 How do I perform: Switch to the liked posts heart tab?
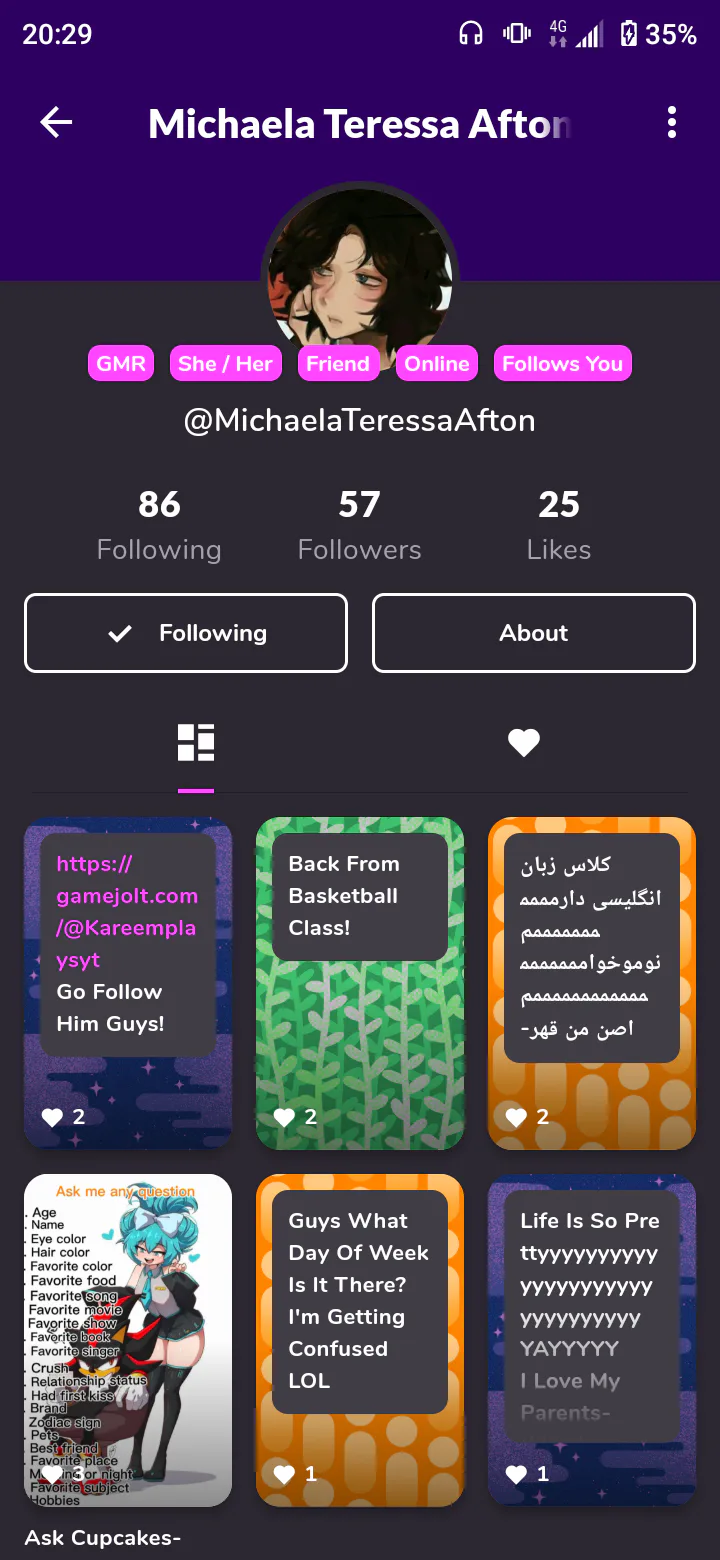[524, 743]
